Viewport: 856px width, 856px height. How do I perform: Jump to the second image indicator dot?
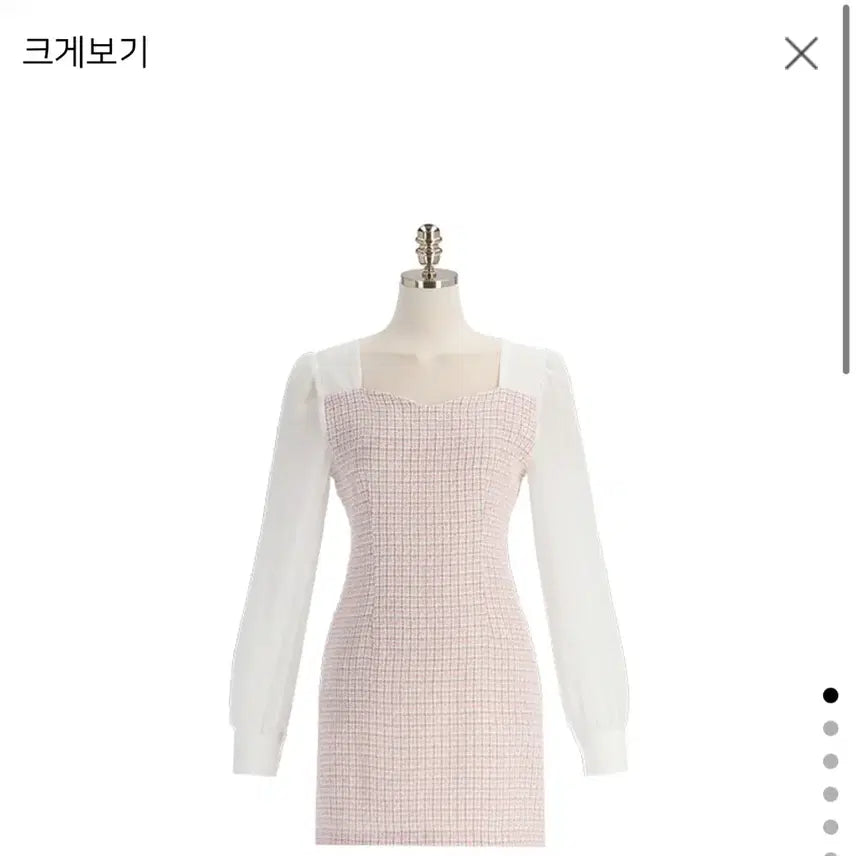pos(830,728)
